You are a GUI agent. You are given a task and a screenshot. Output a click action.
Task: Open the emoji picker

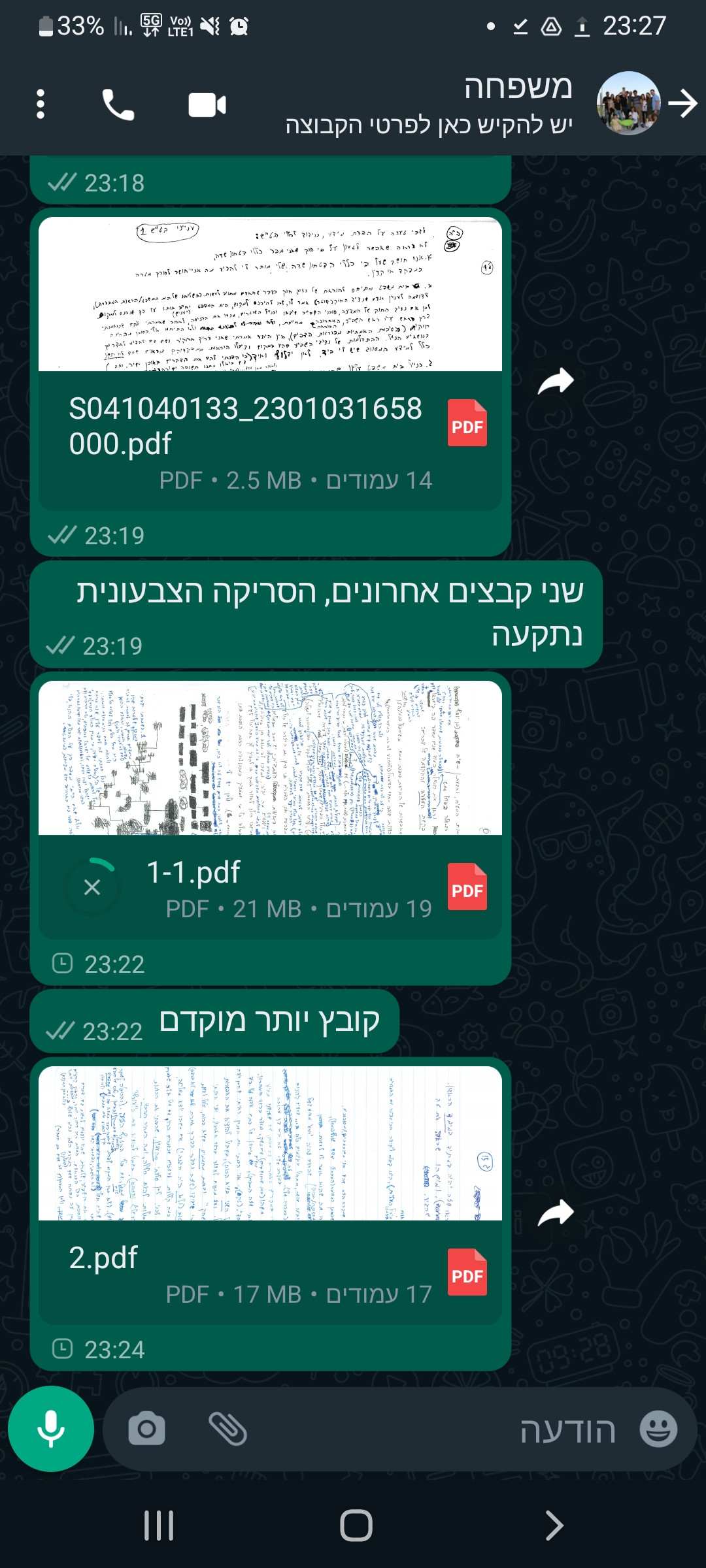tap(658, 1429)
